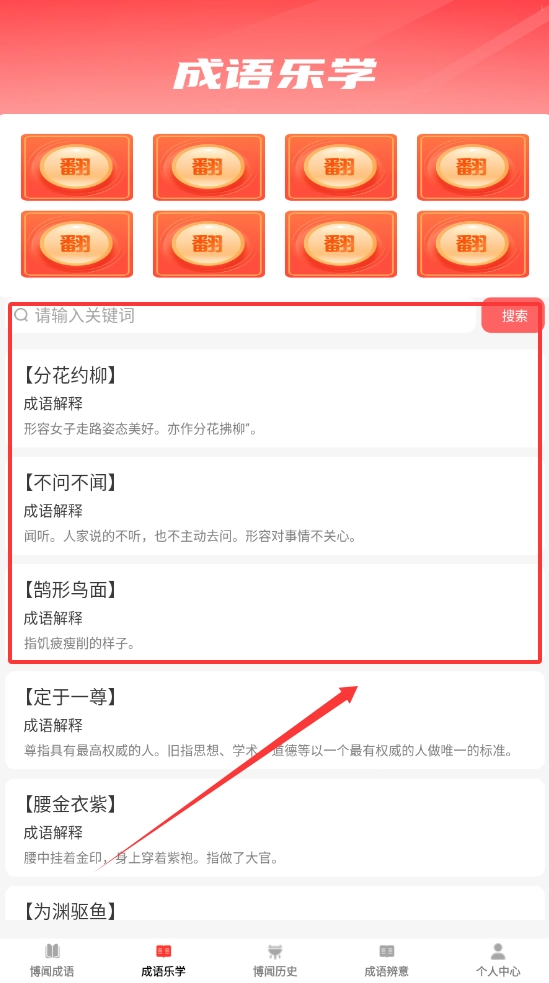This screenshot has height=983, width=549.
Task: Select the 成语乐学 tab
Action: tap(164, 960)
